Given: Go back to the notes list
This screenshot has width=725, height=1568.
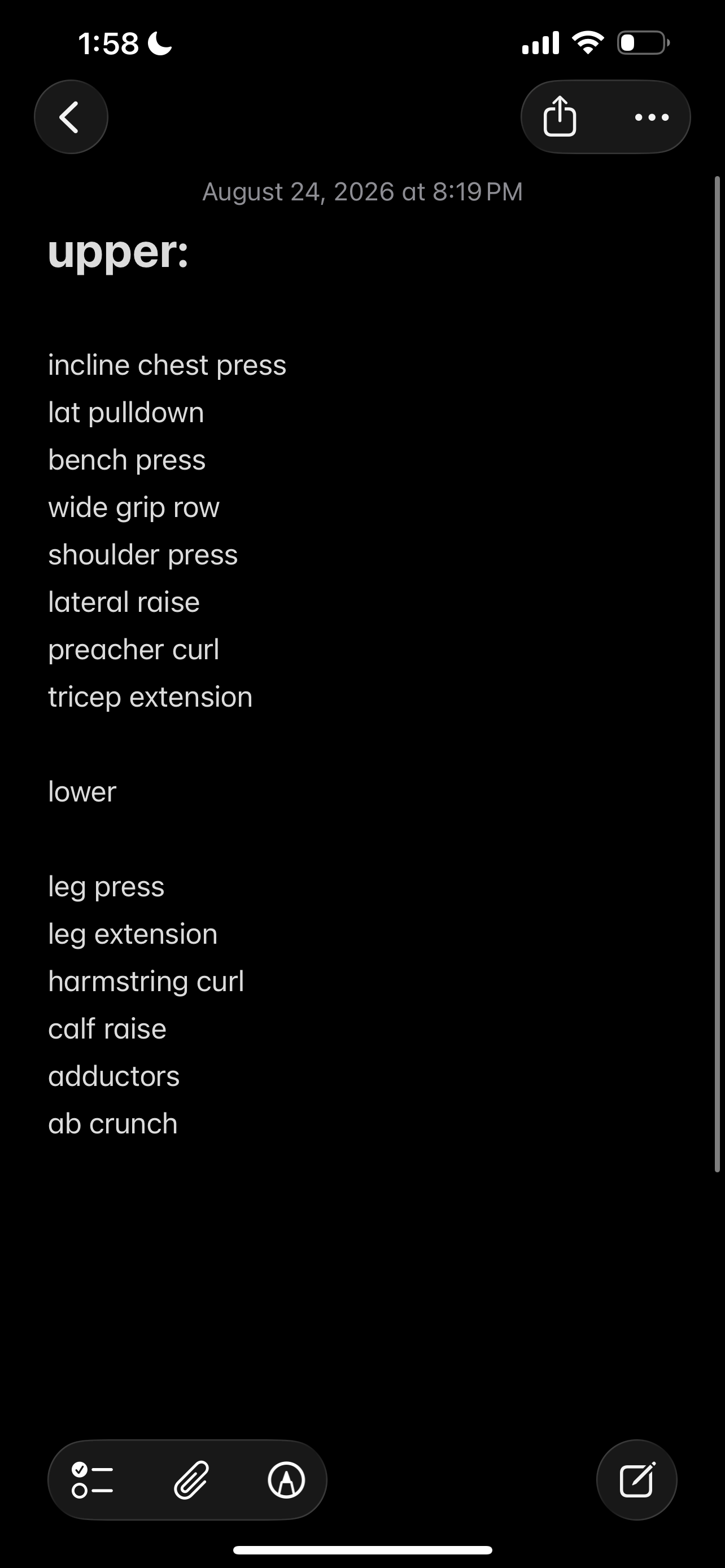Looking at the screenshot, I should click(x=71, y=117).
